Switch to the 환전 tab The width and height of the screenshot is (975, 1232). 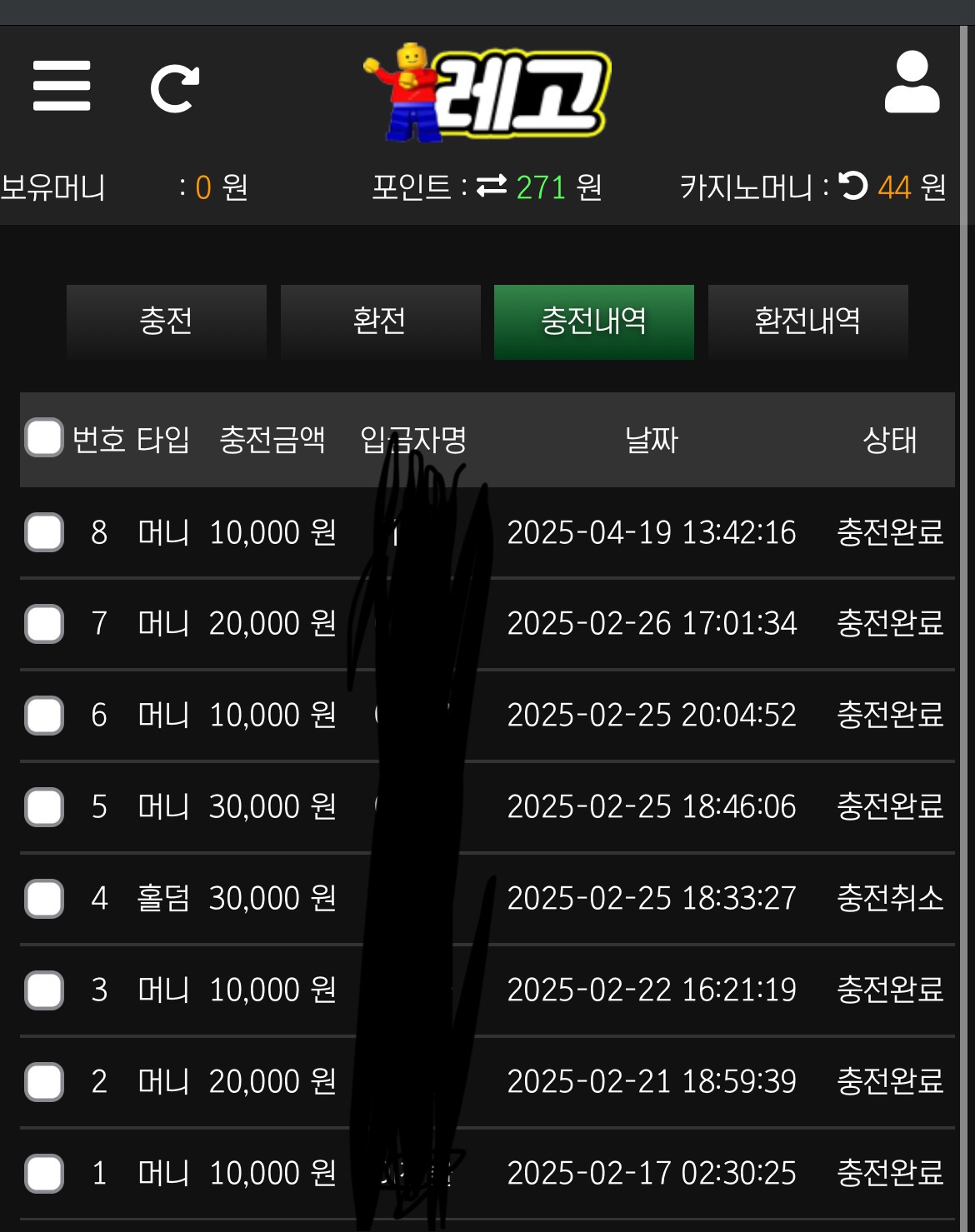pyautogui.click(x=380, y=322)
